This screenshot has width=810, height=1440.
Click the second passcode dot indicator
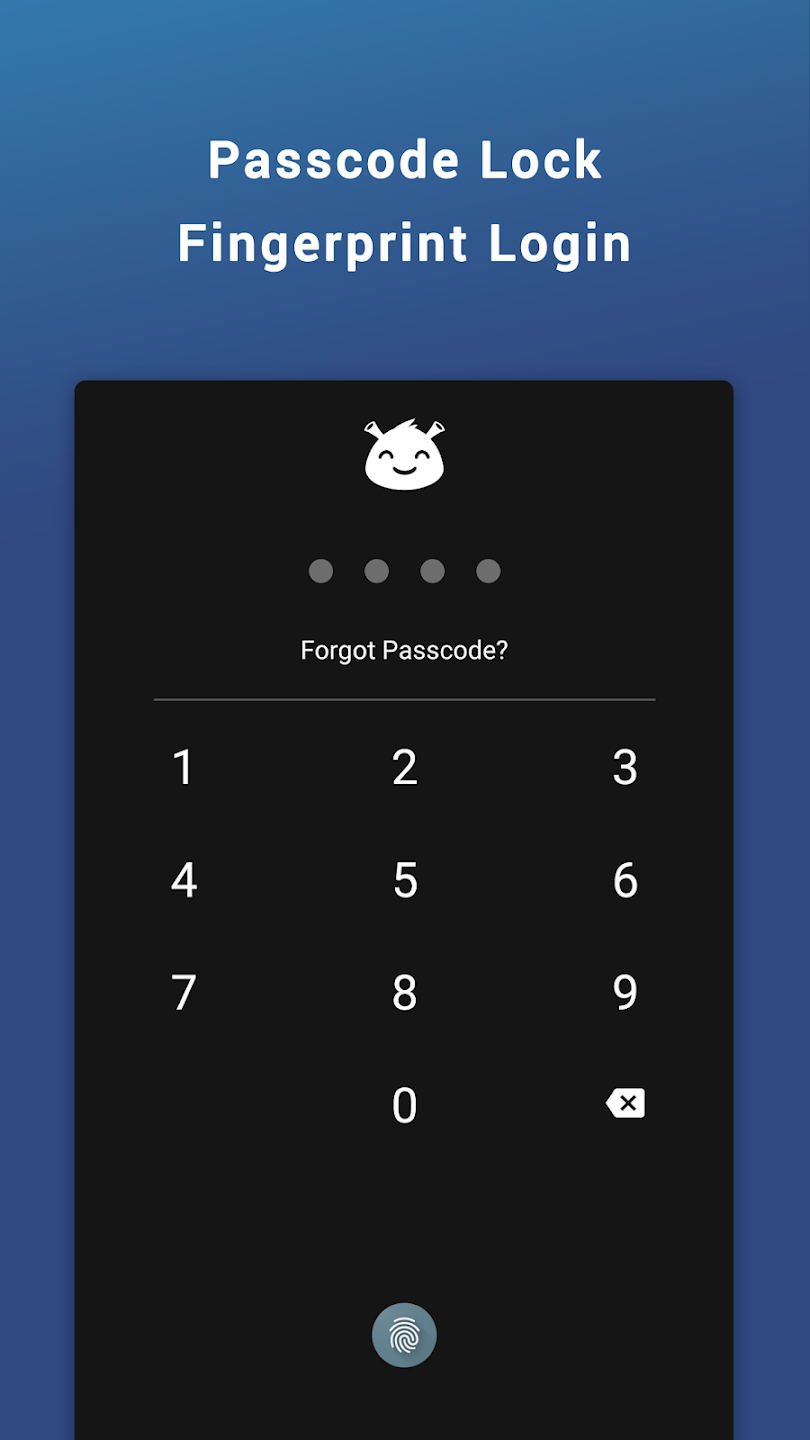point(377,571)
